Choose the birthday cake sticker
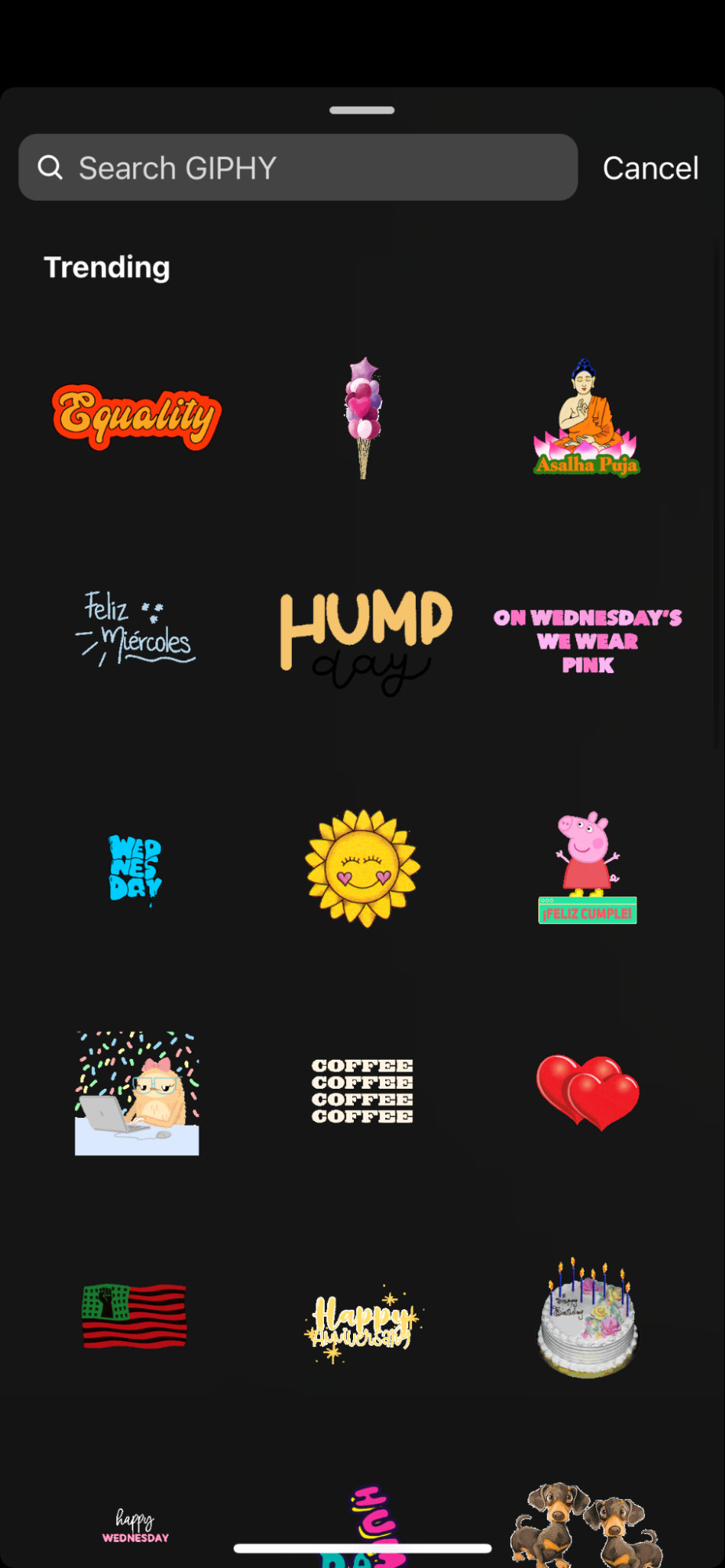The image size is (725, 1568). click(x=588, y=1318)
